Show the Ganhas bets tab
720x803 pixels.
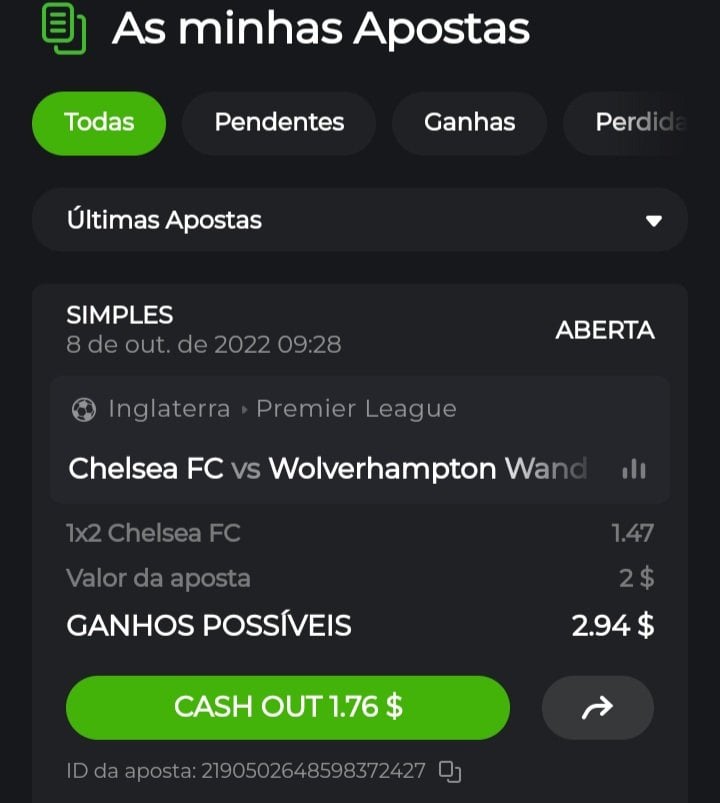469,123
